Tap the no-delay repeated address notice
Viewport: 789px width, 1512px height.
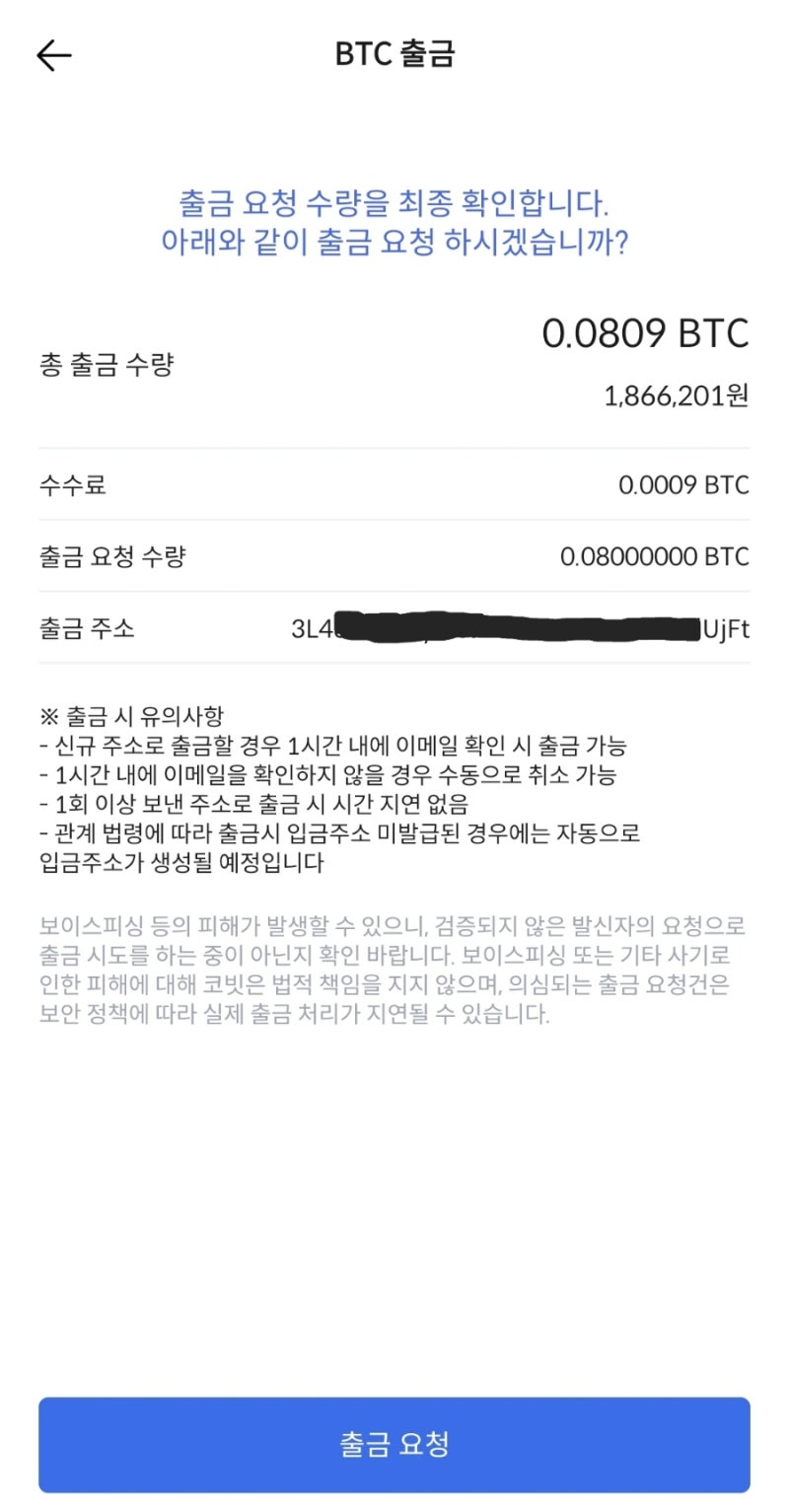[x=286, y=805]
